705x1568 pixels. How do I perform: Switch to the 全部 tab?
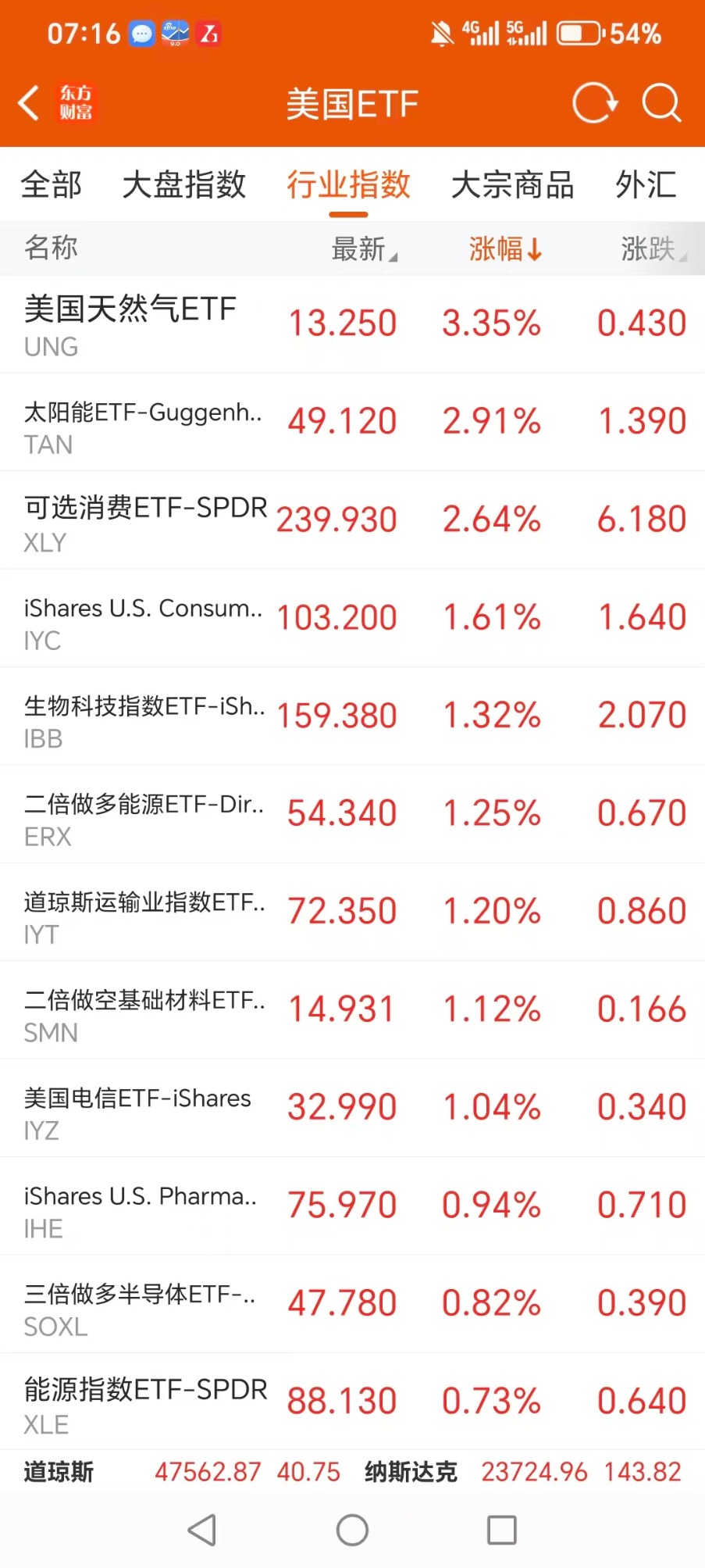[x=51, y=185]
